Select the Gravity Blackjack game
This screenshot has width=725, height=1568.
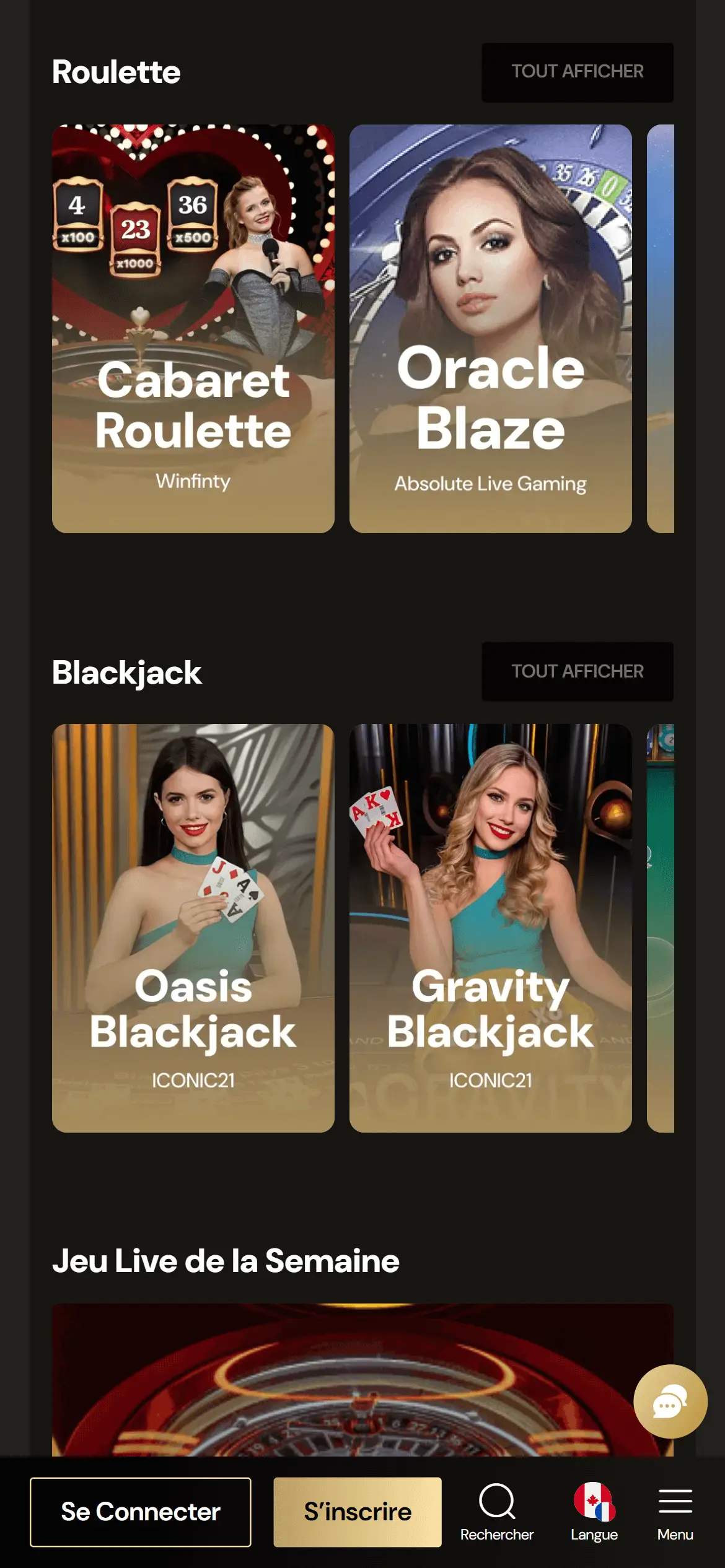pos(490,928)
